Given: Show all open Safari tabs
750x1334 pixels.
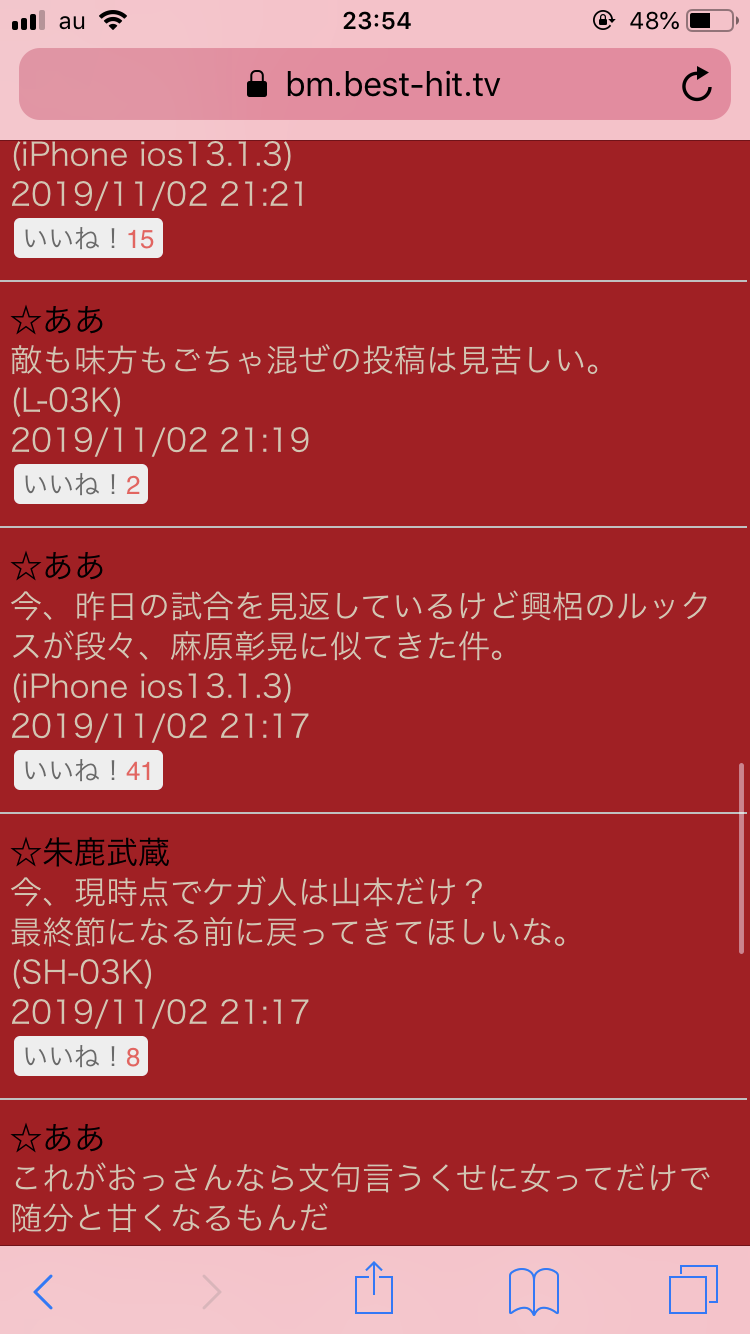Looking at the screenshot, I should (693, 1290).
